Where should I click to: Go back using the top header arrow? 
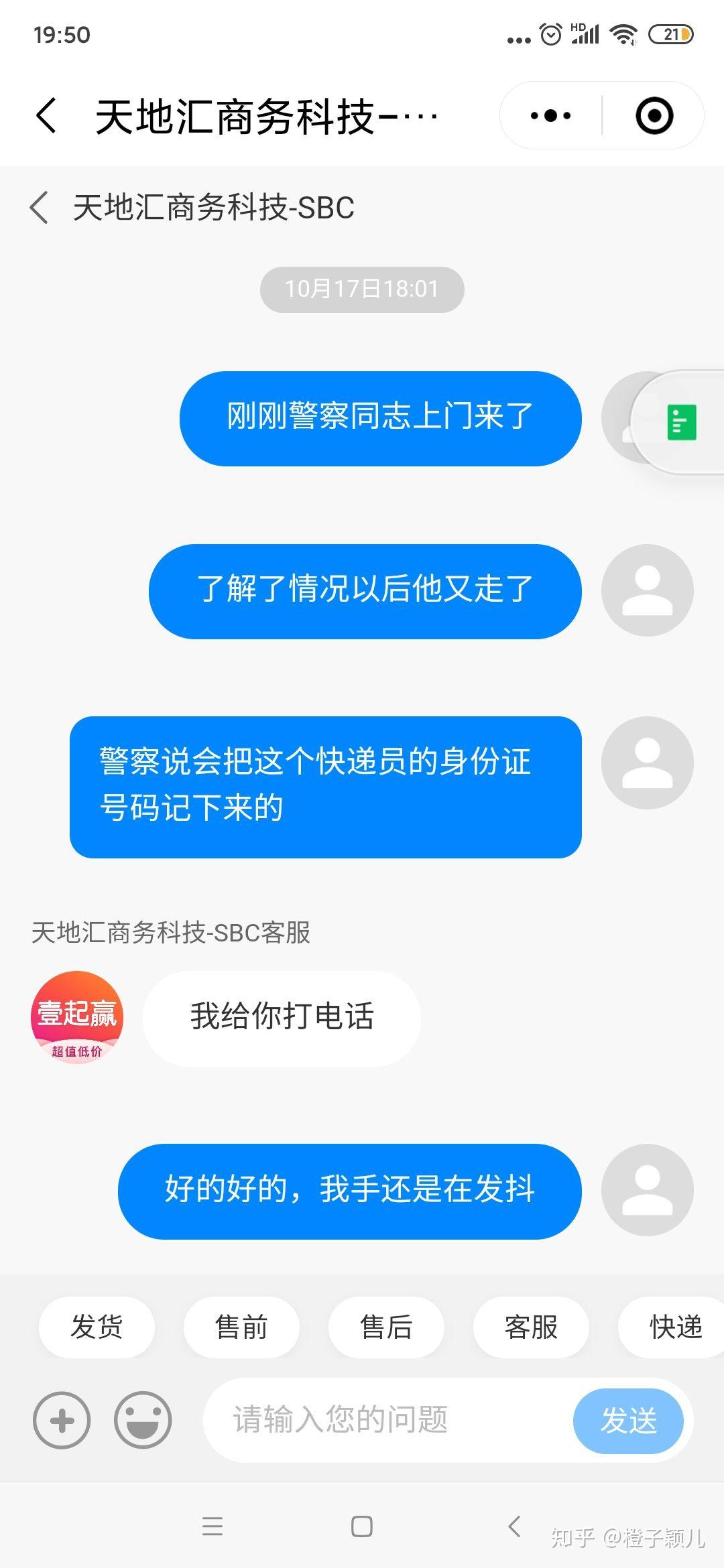point(46,116)
